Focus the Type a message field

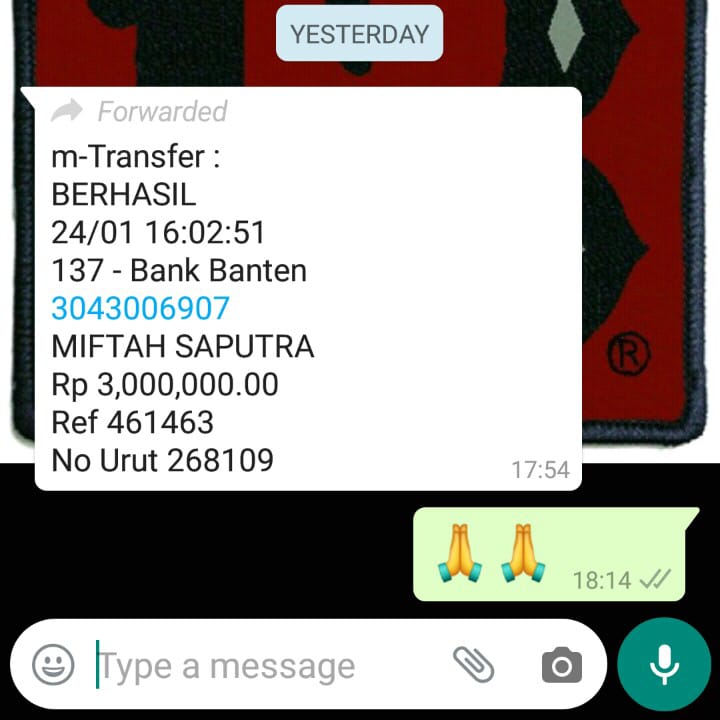(x=260, y=666)
